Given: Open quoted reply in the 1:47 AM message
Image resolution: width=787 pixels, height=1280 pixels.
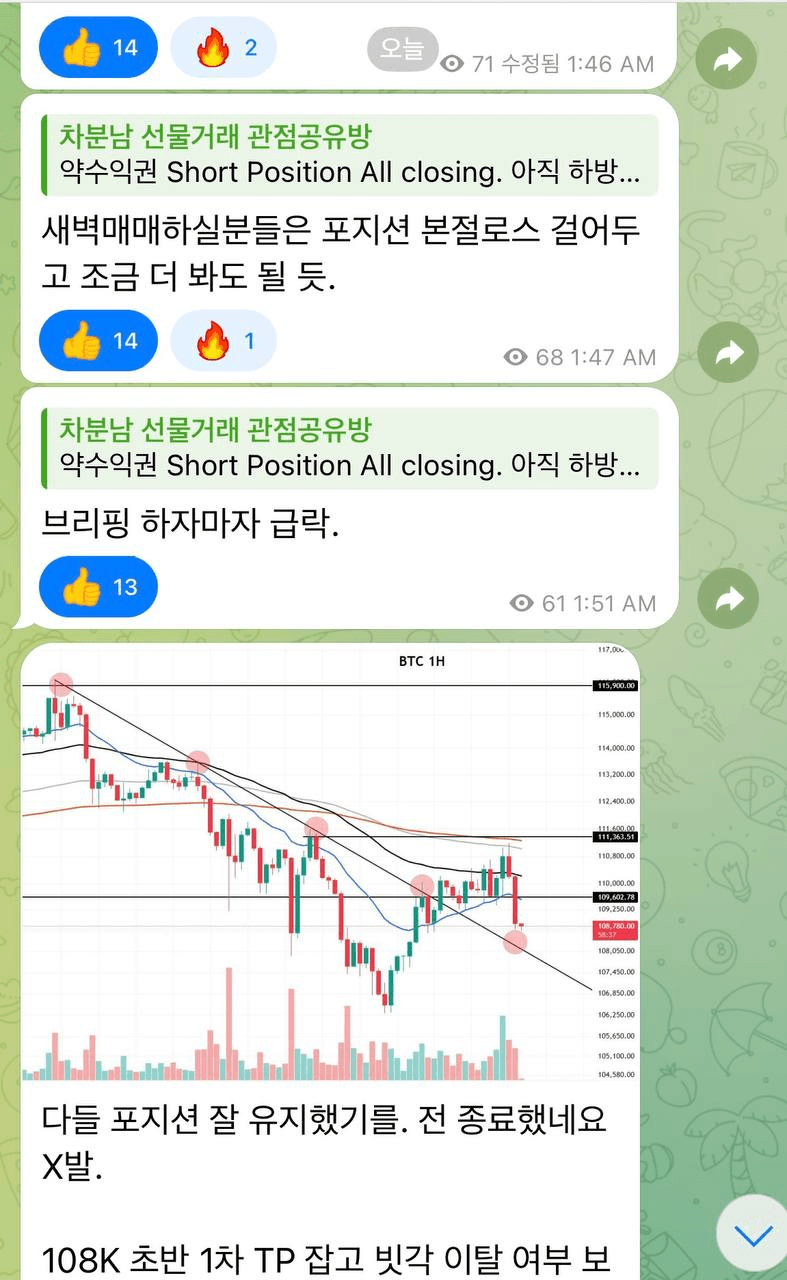Looking at the screenshot, I should [x=350, y=155].
